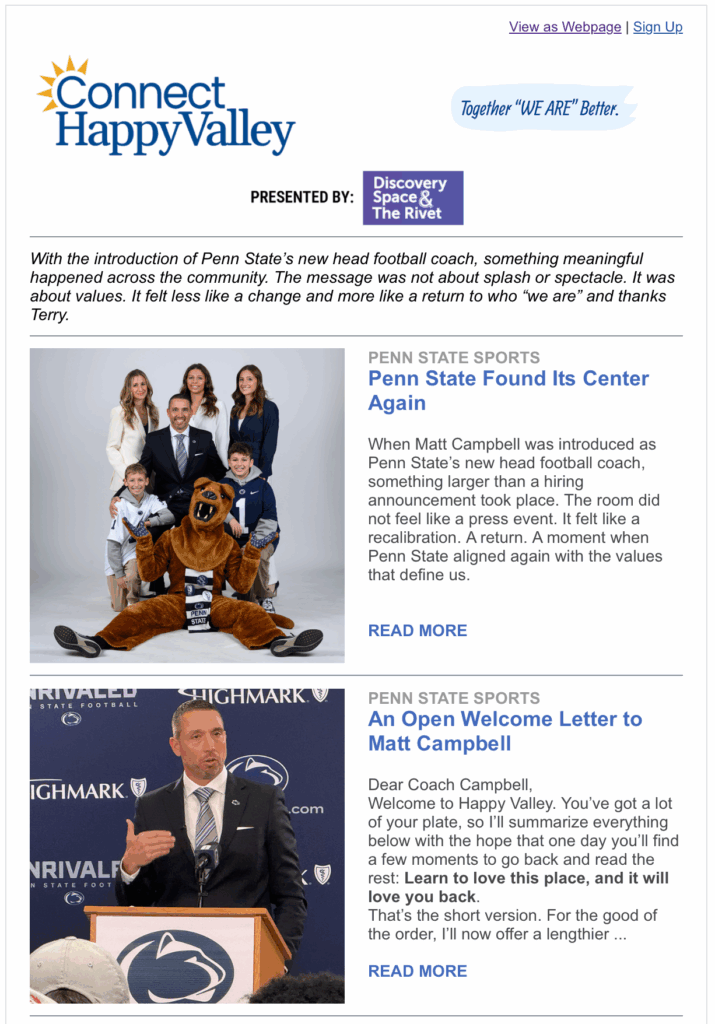Read more of the Open Welcome Letter
The width and height of the screenshot is (715, 1024).
coord(417,971)
